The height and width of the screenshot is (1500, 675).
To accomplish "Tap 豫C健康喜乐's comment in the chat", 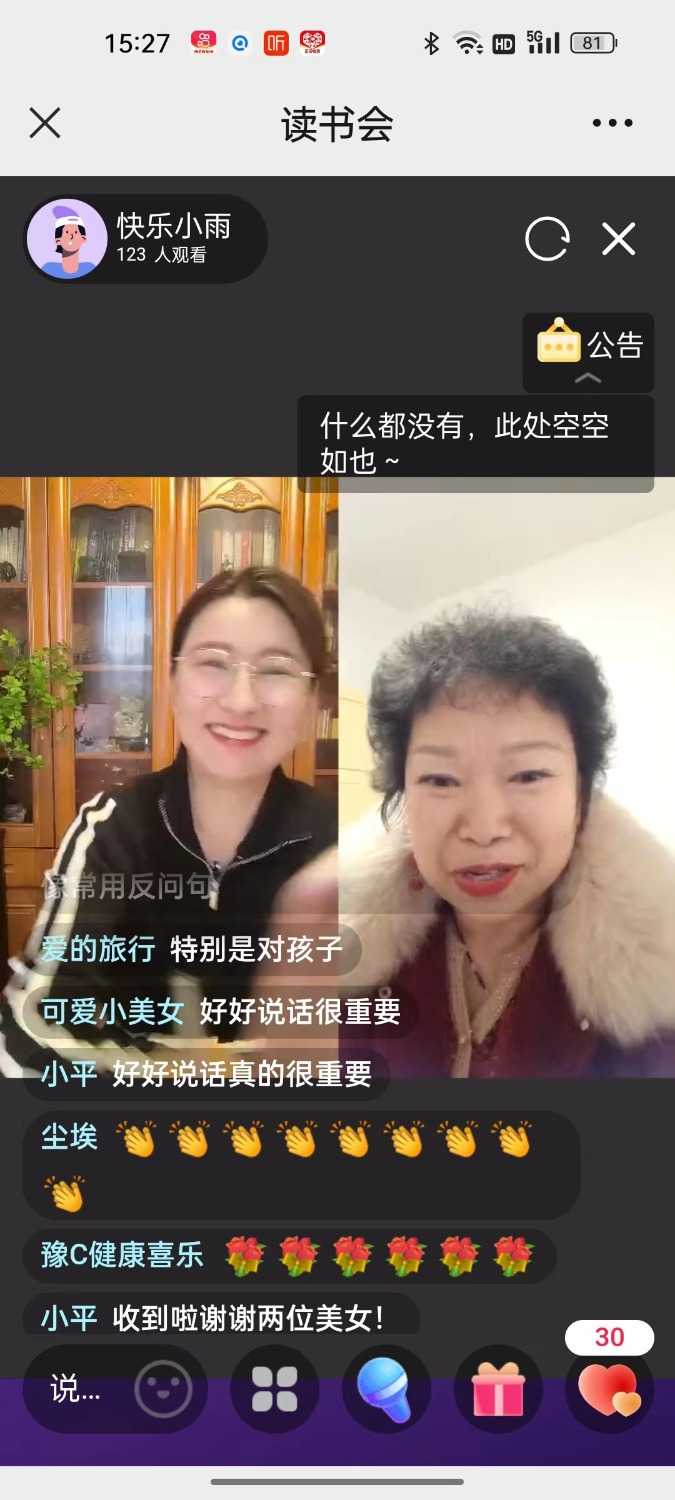I will point(288,1254).
